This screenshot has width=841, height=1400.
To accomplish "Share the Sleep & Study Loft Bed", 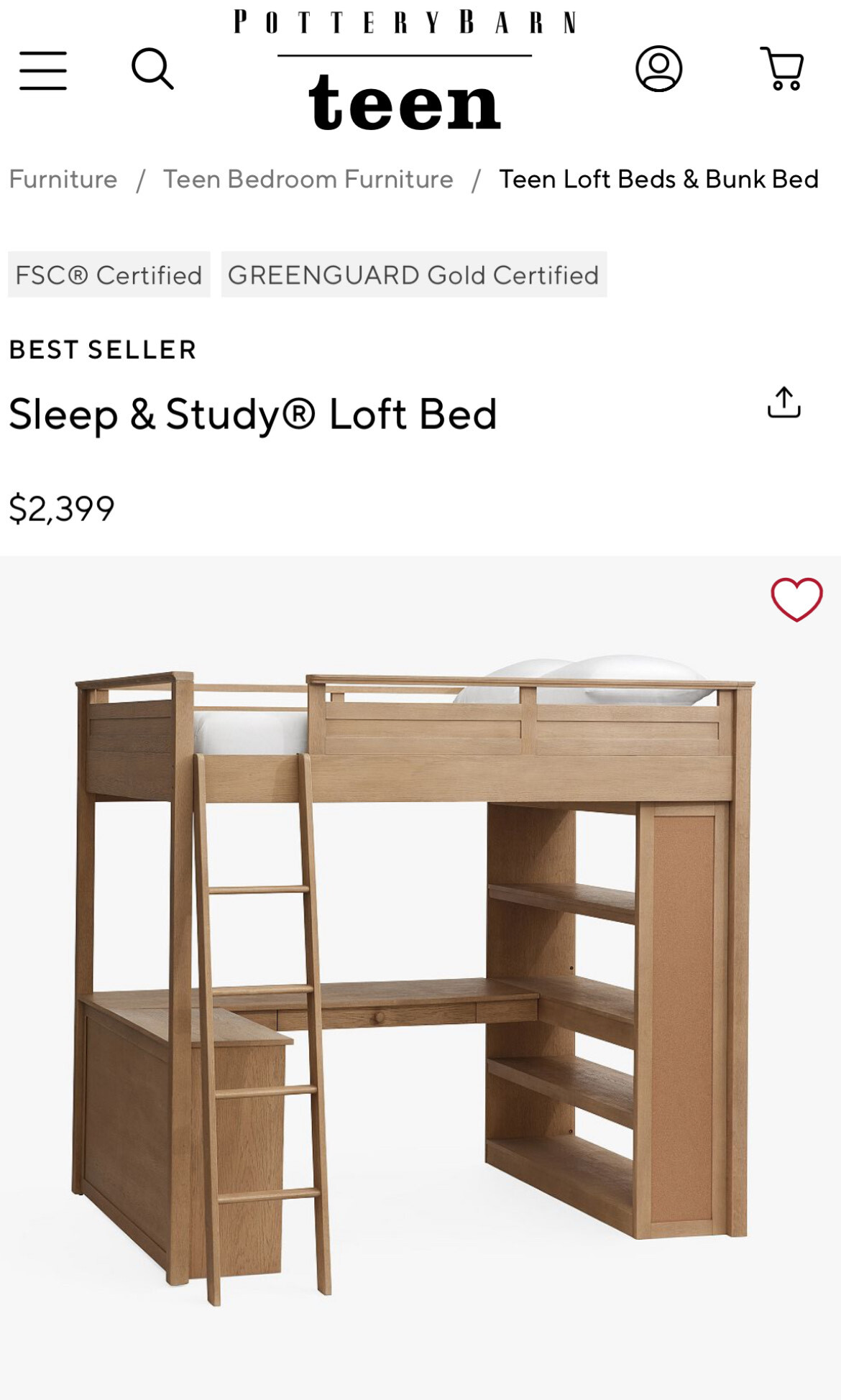I will click(x=783, y=402).
